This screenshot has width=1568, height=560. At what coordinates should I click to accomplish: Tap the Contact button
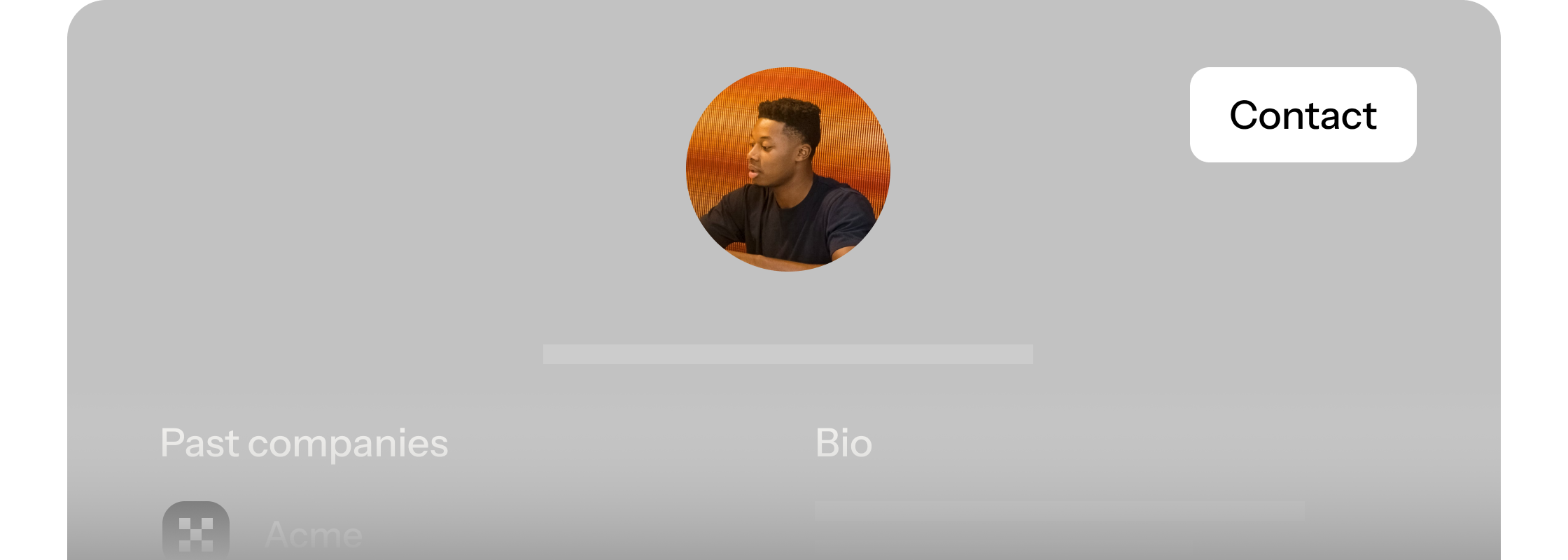[1303, 115]
